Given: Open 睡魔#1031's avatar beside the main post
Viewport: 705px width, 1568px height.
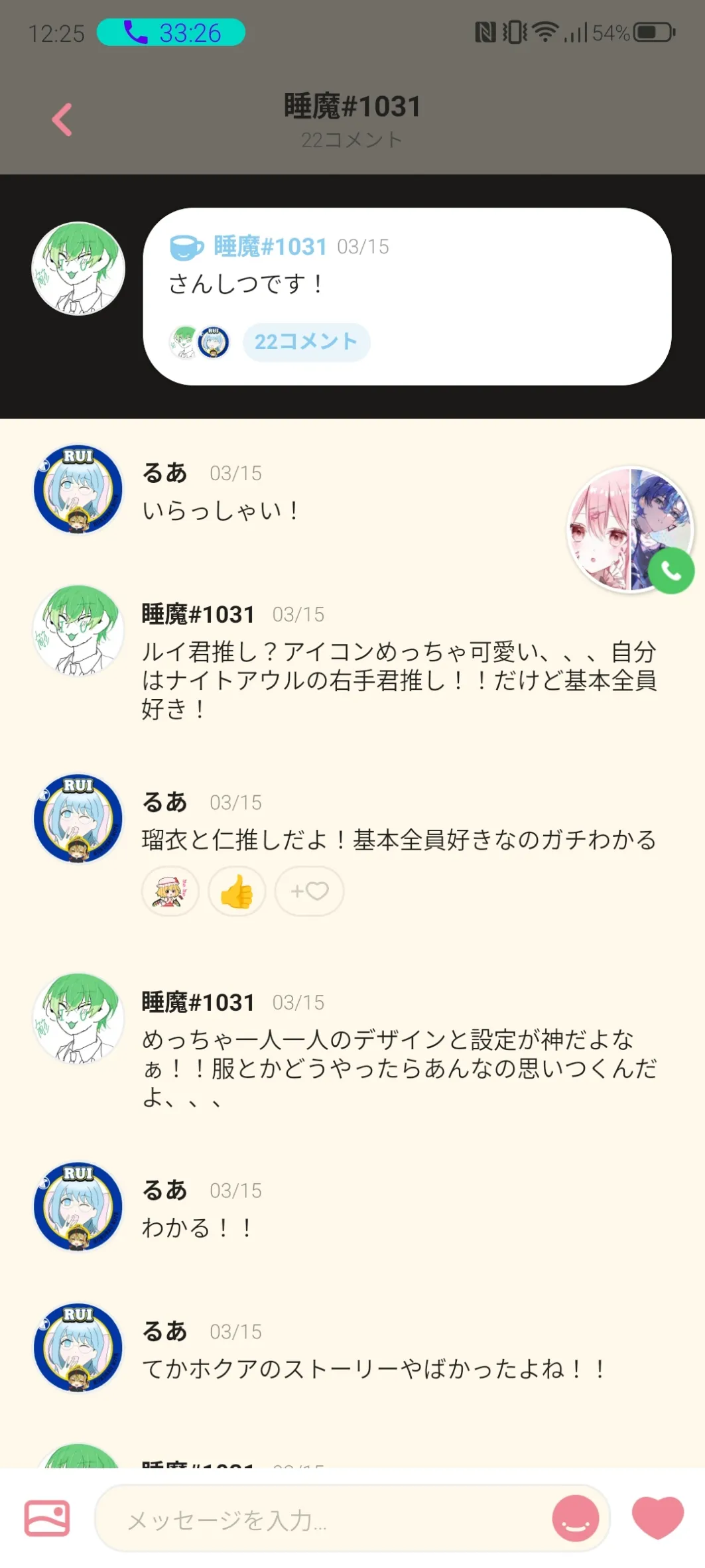Looking at the screenshot, I should 78,269.
